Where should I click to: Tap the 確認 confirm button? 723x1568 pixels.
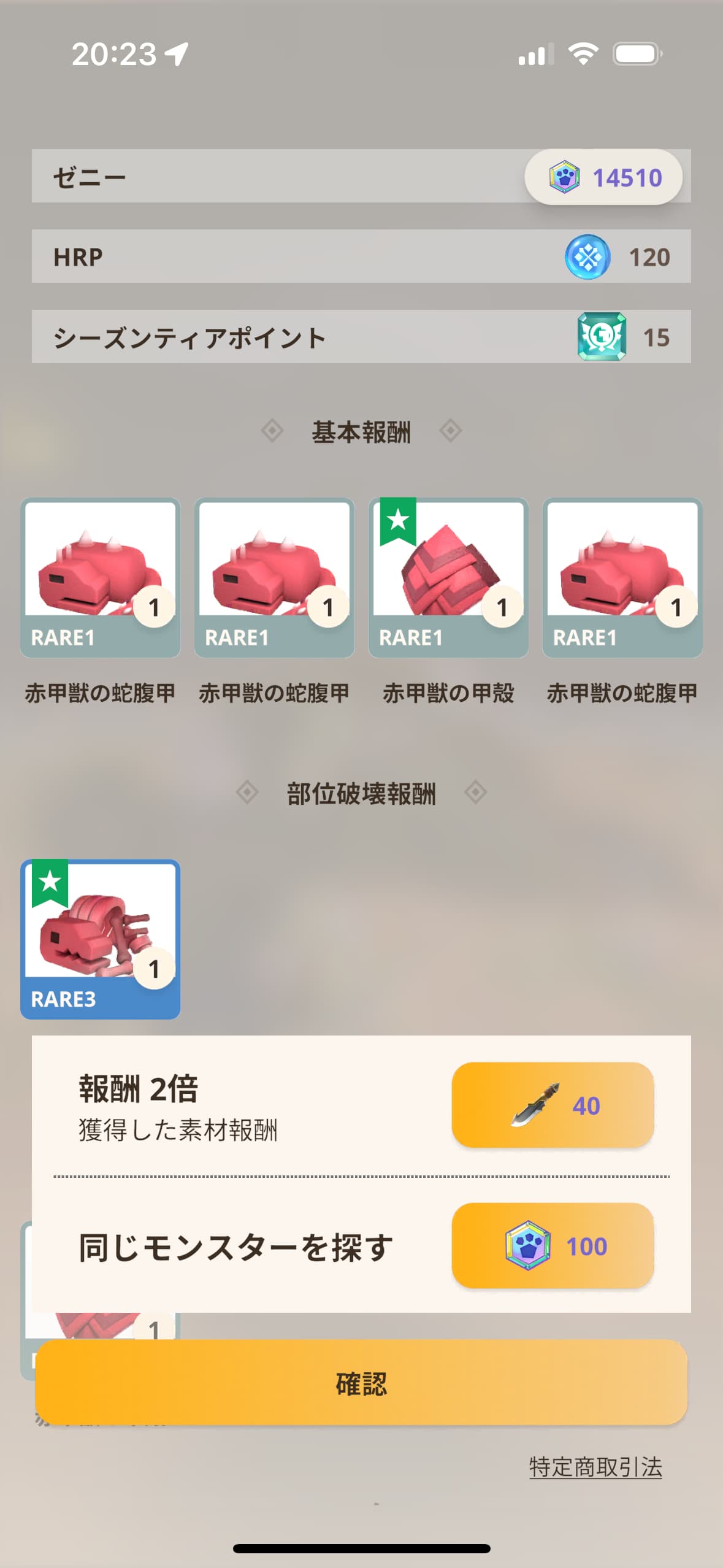click(361, 1383)
